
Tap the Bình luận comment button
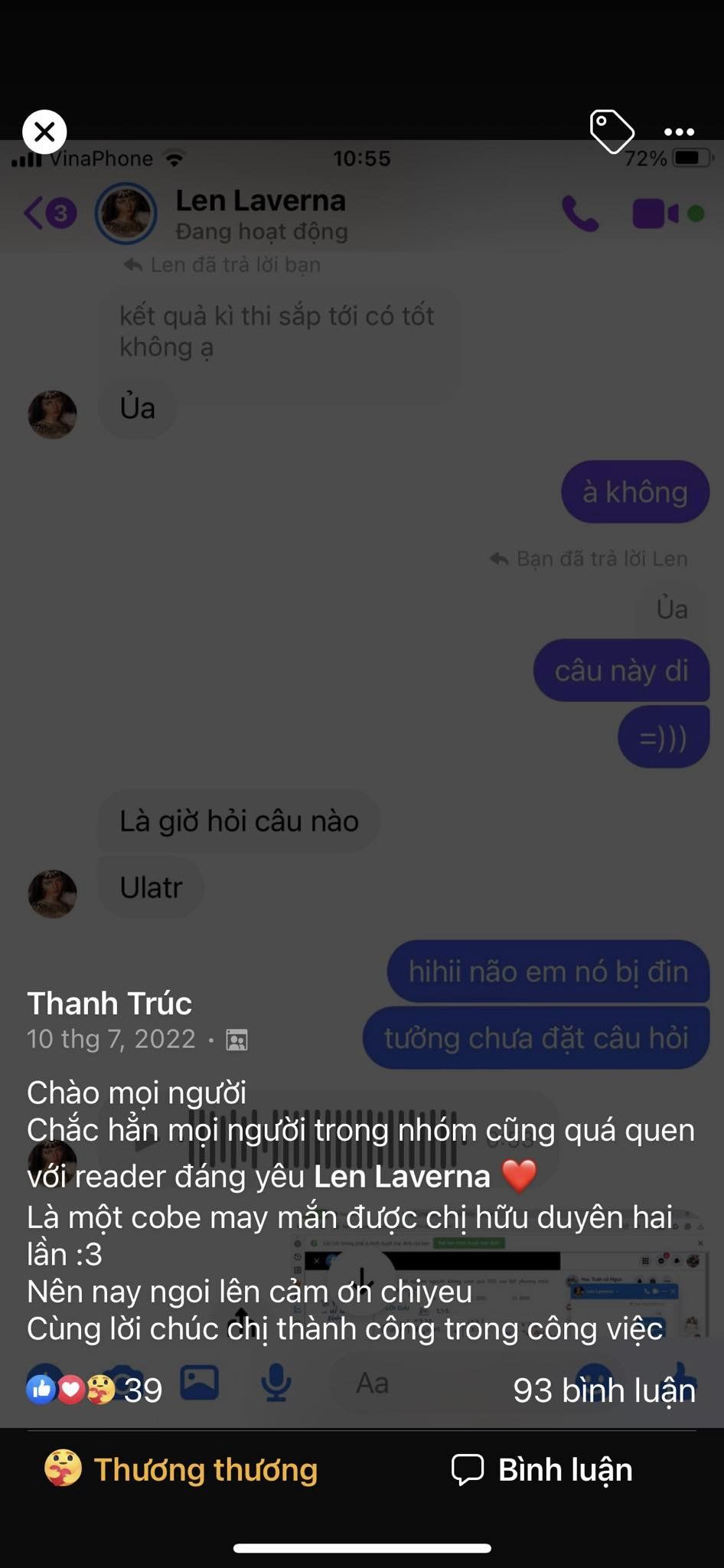coord(542,1469)
